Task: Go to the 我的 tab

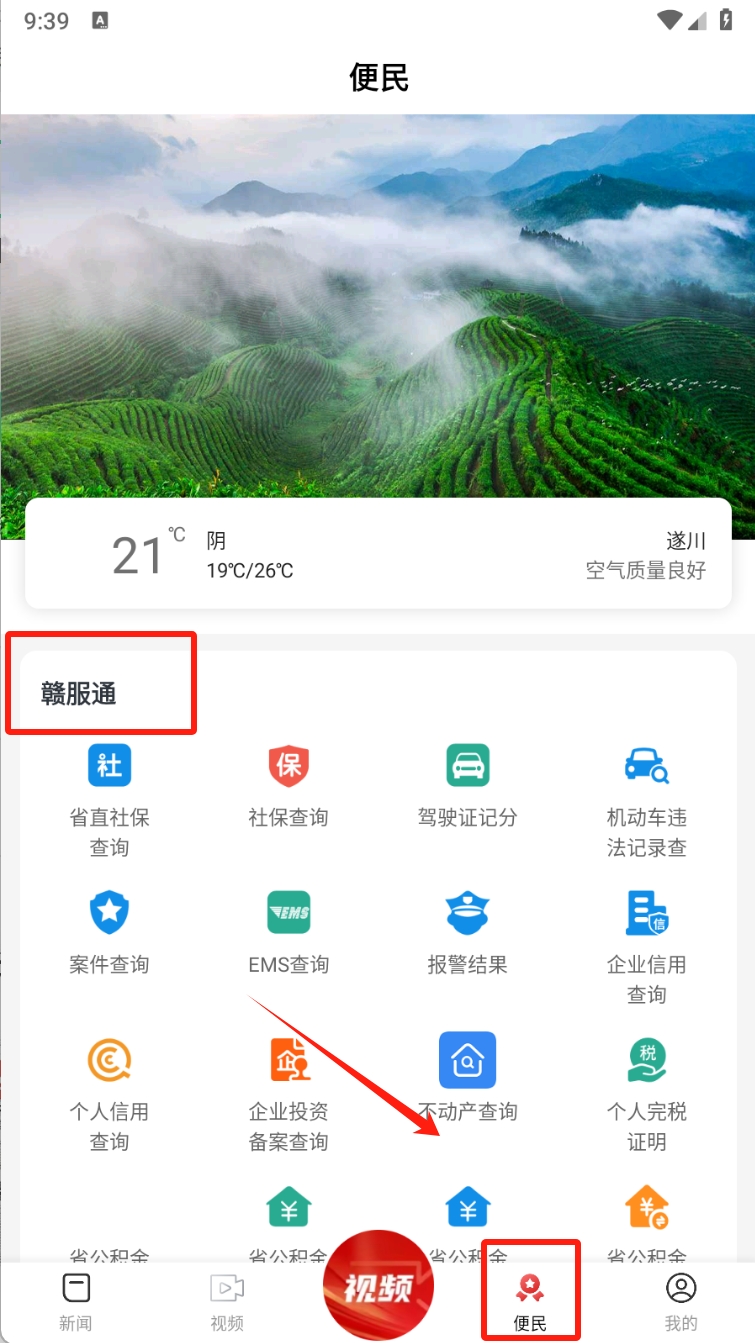Action: [681, 1301]
